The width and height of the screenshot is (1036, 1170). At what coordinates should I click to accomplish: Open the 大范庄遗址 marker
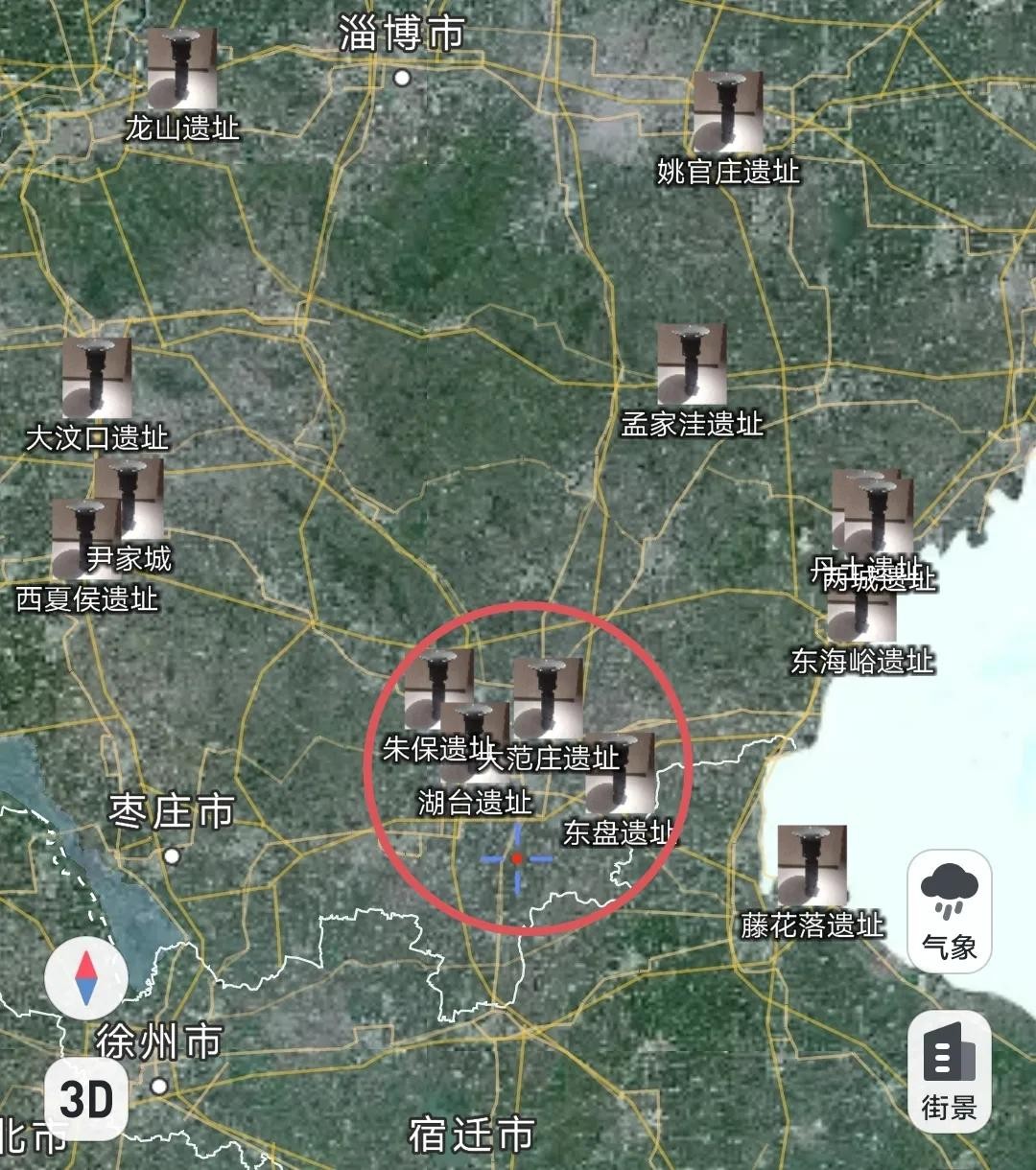548,697
